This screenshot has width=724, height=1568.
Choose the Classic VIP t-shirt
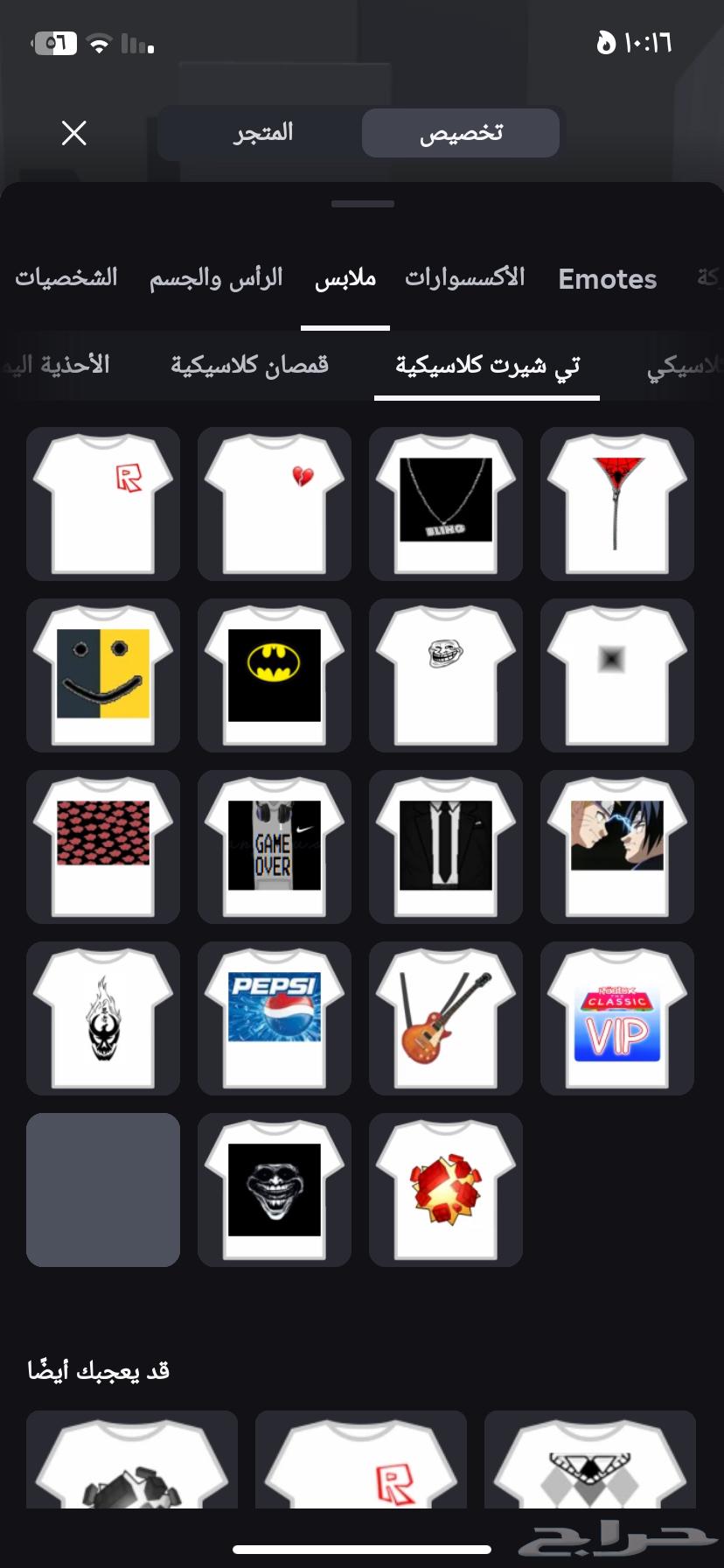pos(617,1018)
